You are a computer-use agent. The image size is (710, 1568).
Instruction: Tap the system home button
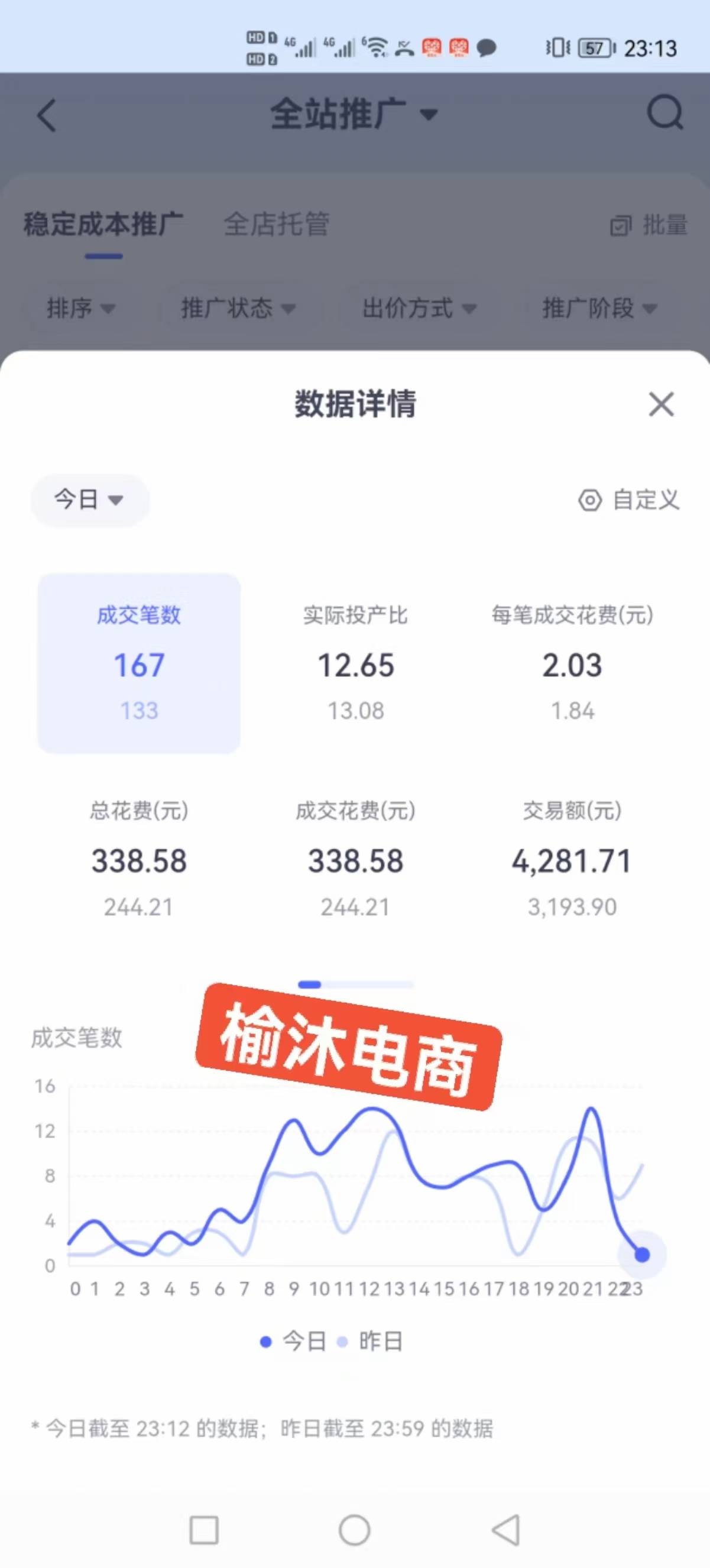pyautogui.click(x=354, y=1530)
